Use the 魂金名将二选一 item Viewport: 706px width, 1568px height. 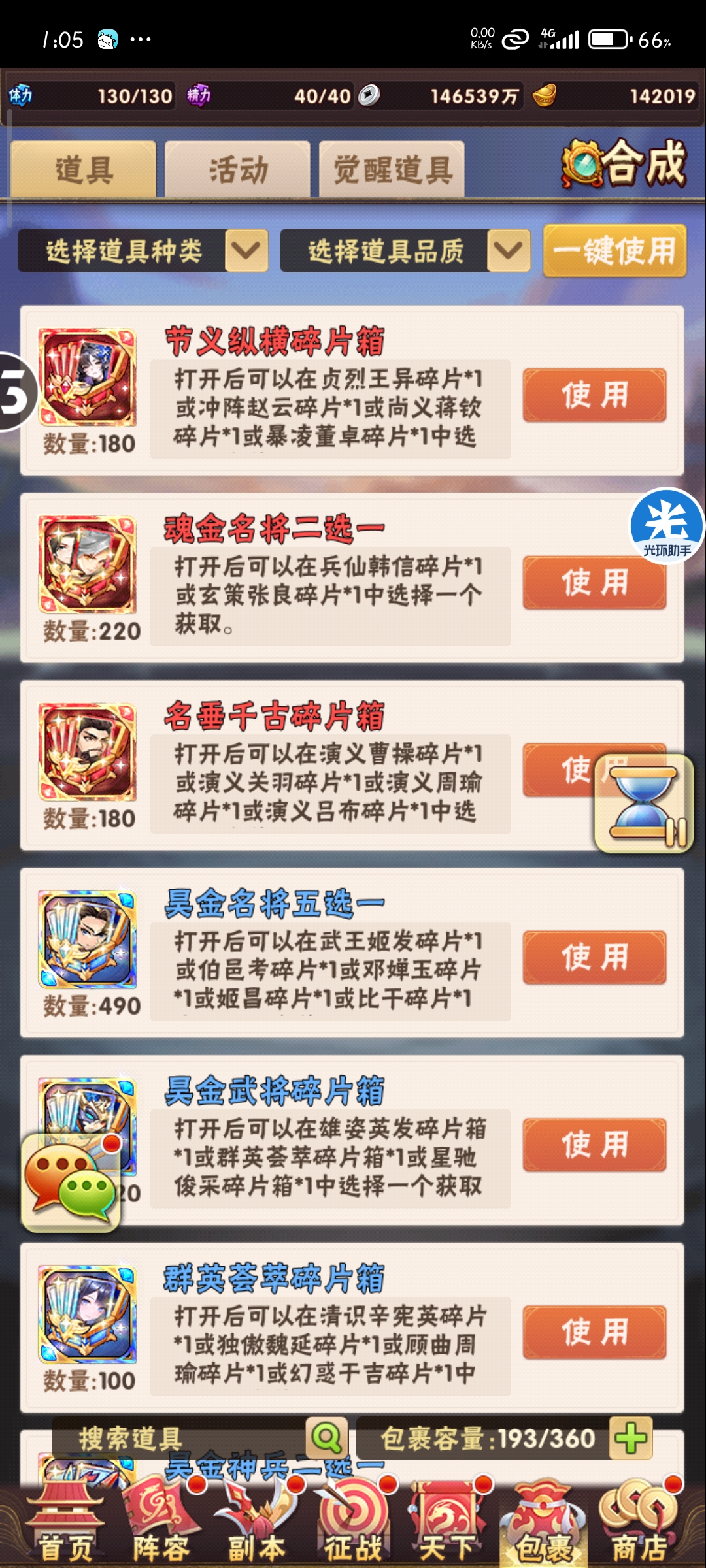(x=594, y=583)
